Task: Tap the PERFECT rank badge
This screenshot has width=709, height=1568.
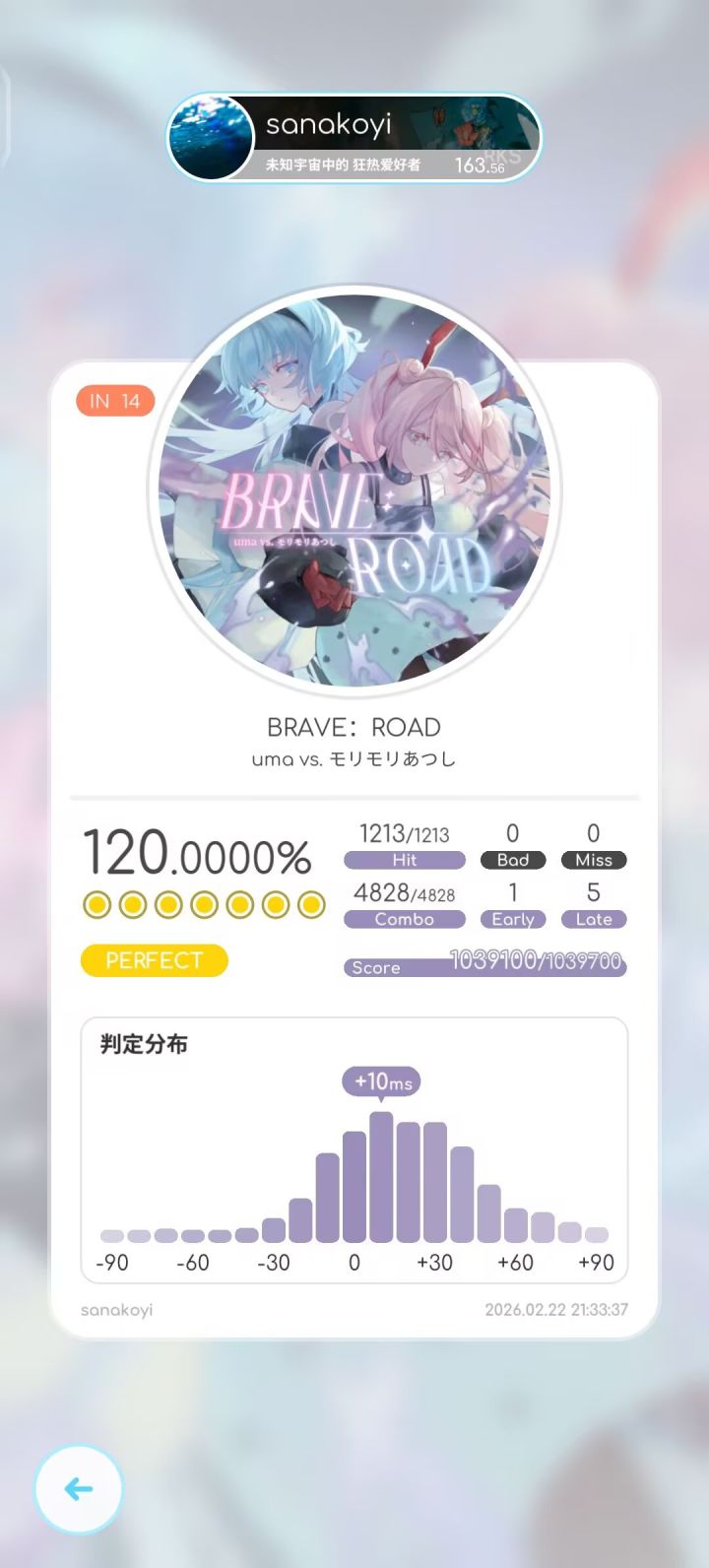Action: coord(154,959)
